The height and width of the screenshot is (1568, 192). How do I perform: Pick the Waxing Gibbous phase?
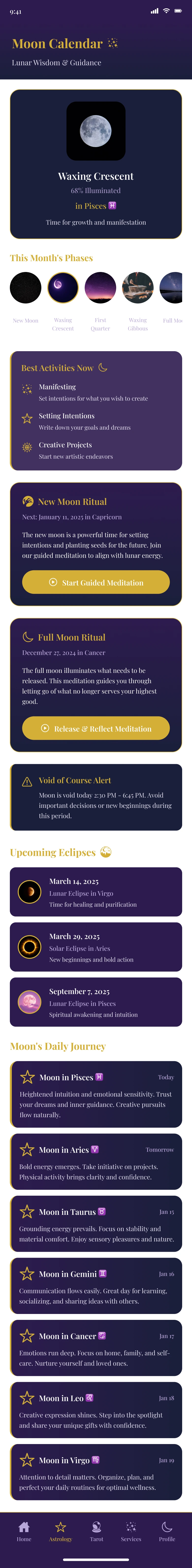pos(138,288)
